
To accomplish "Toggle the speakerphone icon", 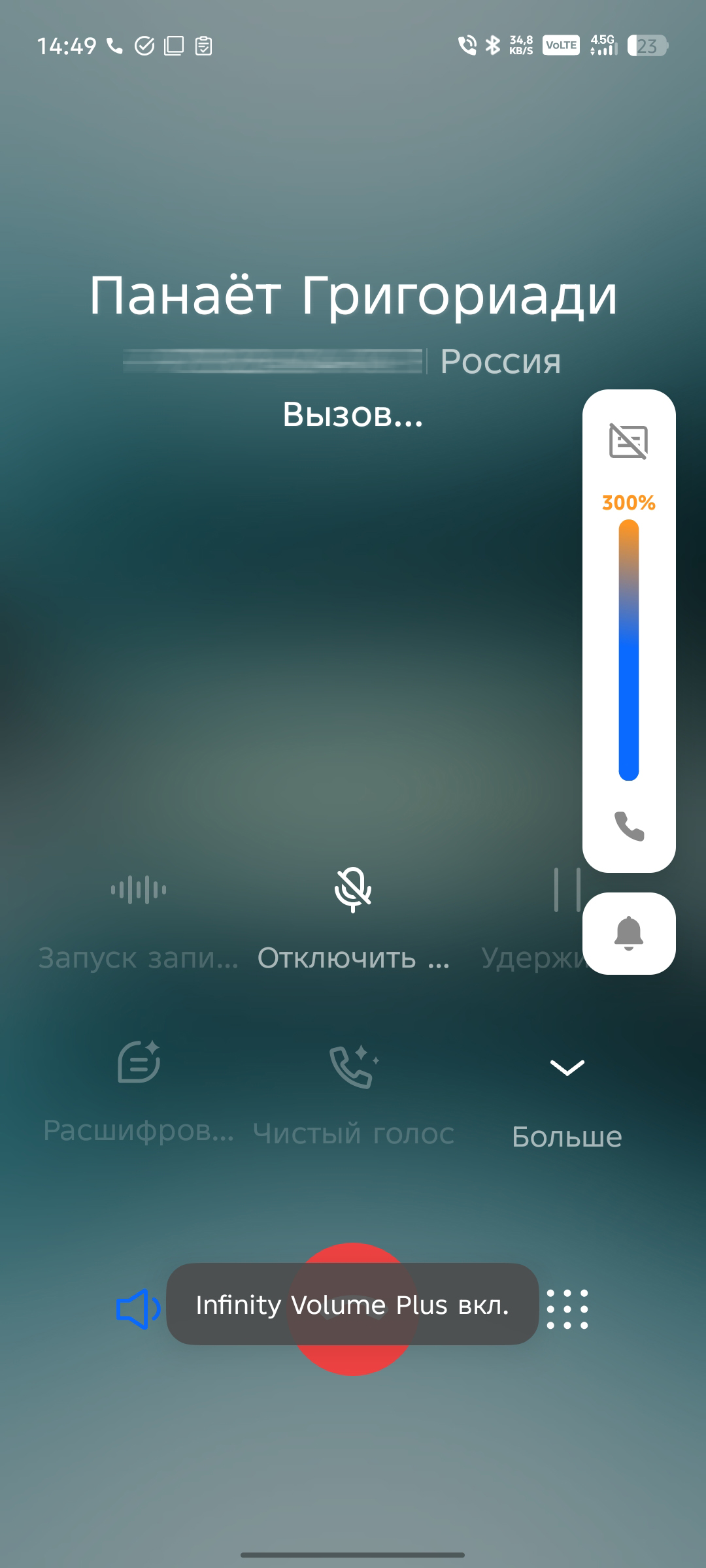I will coord(138,1309).
